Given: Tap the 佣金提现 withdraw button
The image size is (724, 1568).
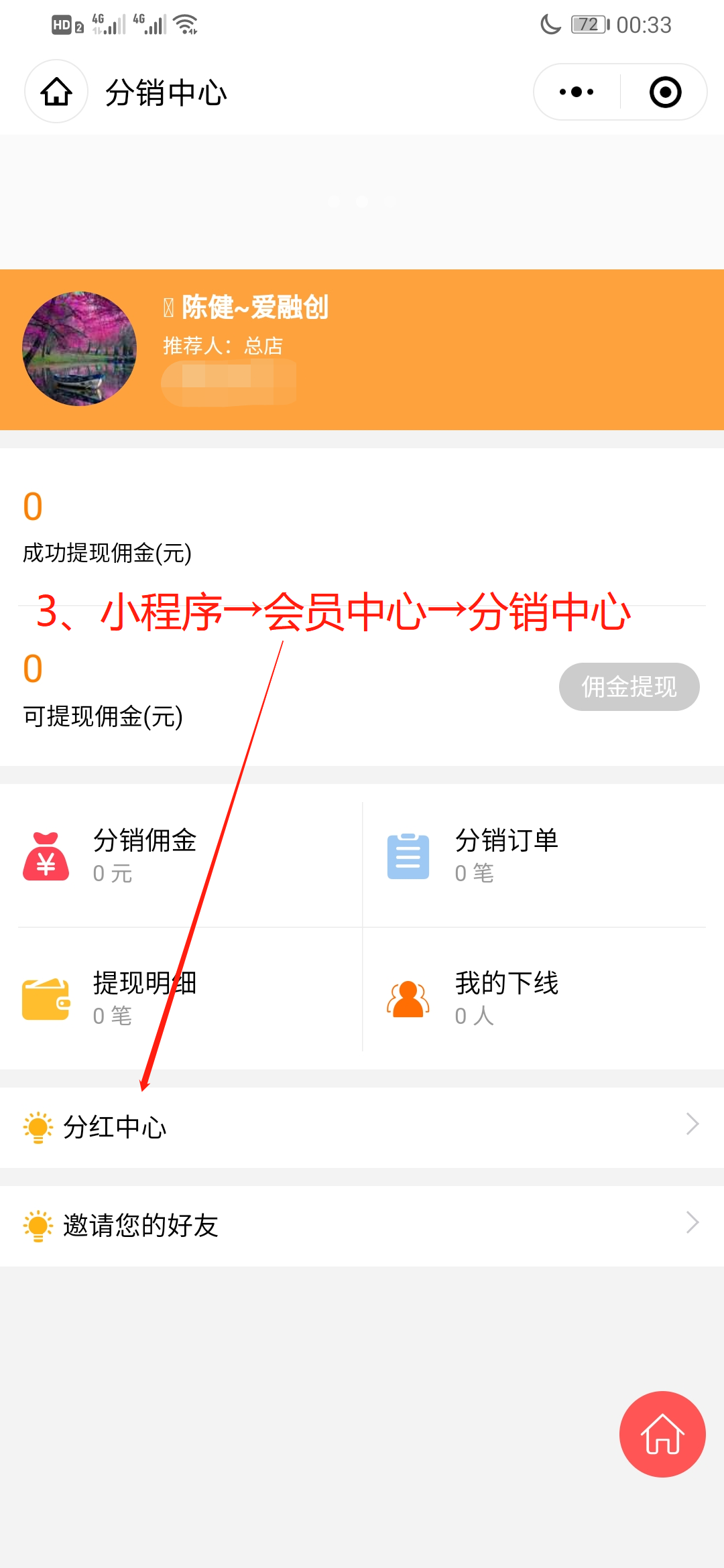Looking at the screenshot, I should pyautogui.click(x=629, y=687).
